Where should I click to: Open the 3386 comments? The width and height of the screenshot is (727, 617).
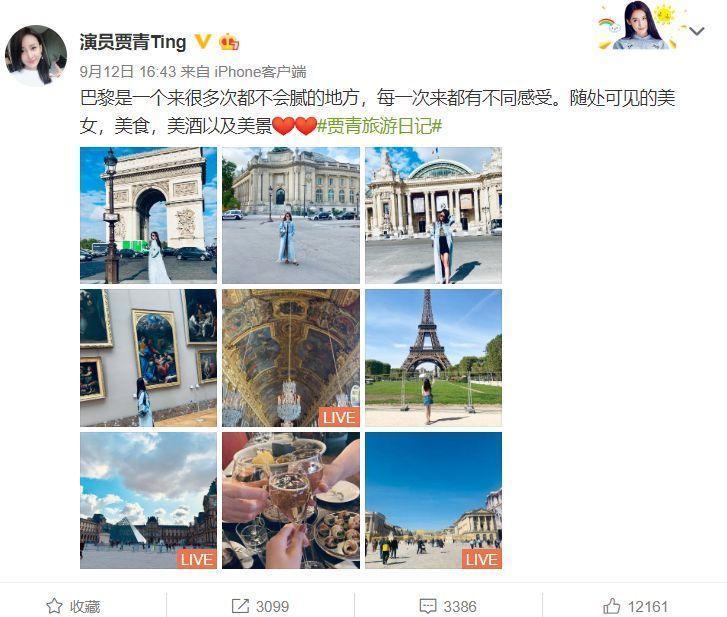(x=448, y=606)
